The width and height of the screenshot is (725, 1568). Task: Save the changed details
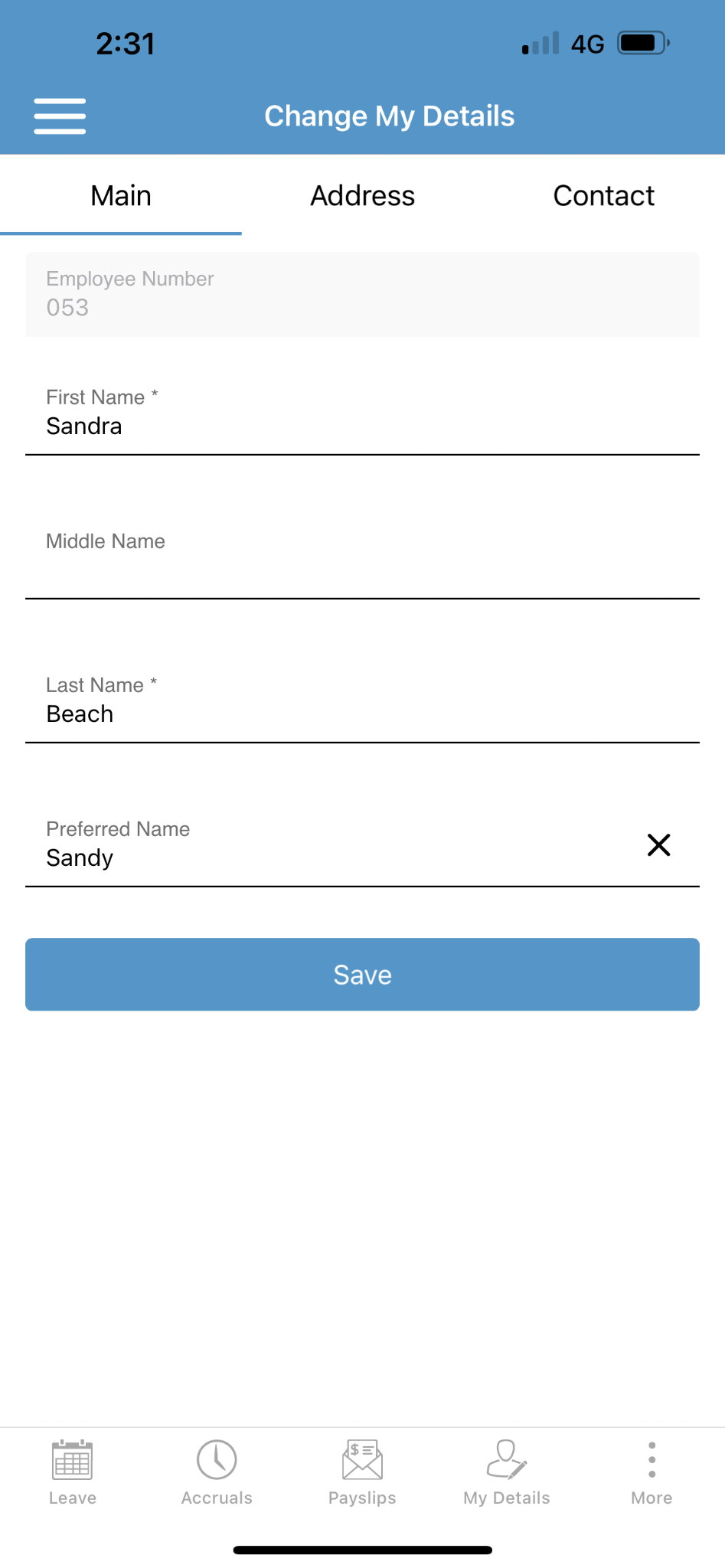coord(362,975)
